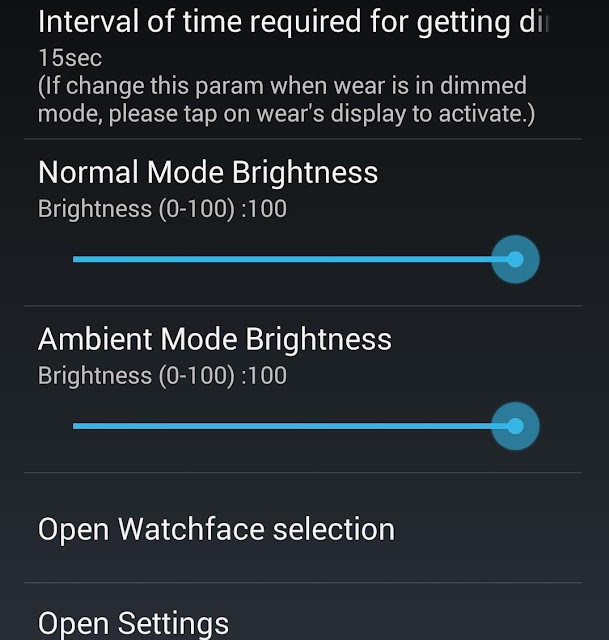609x640 pixels.
Task: Open Watchface selection
Action: 217,529
